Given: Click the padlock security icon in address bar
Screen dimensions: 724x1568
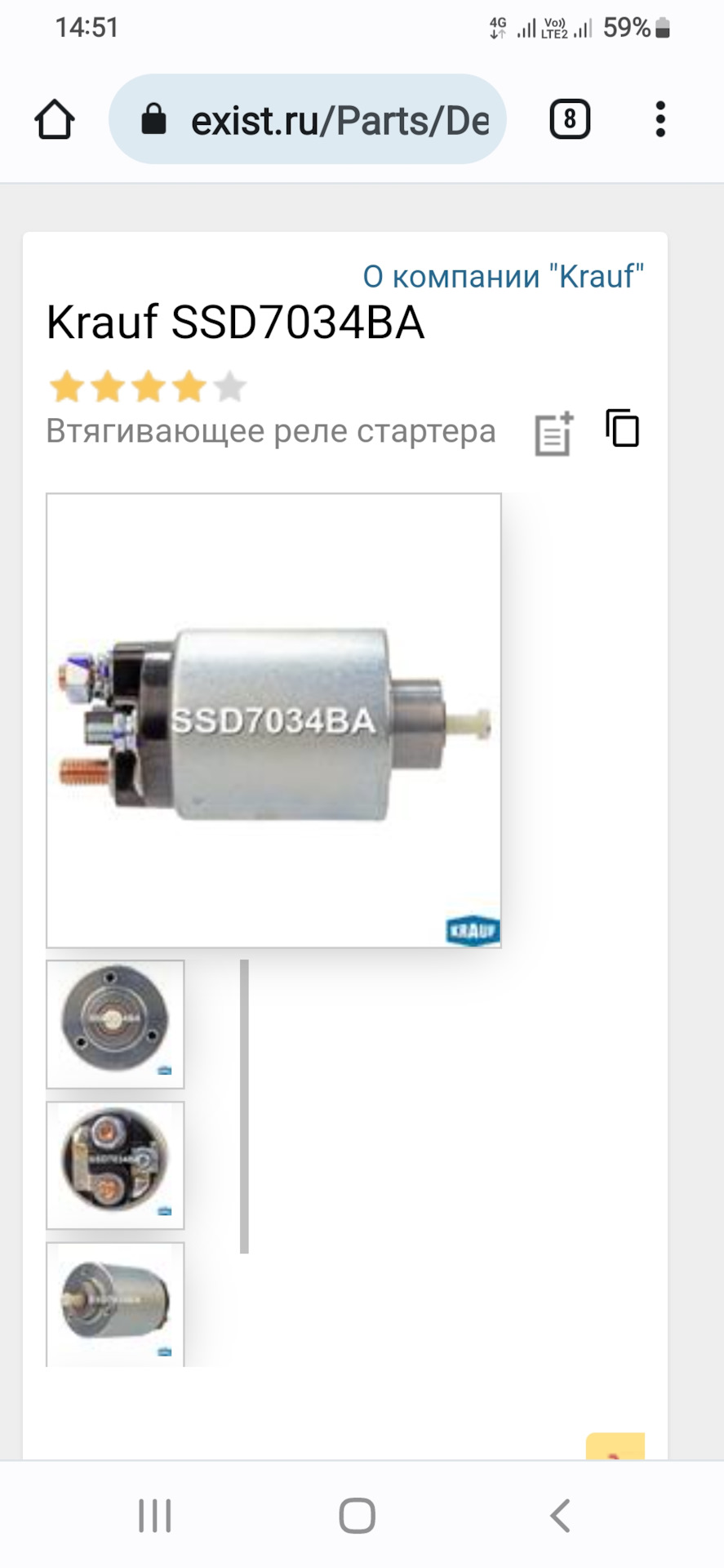Looking at the screenshot, I should point(155,118).
